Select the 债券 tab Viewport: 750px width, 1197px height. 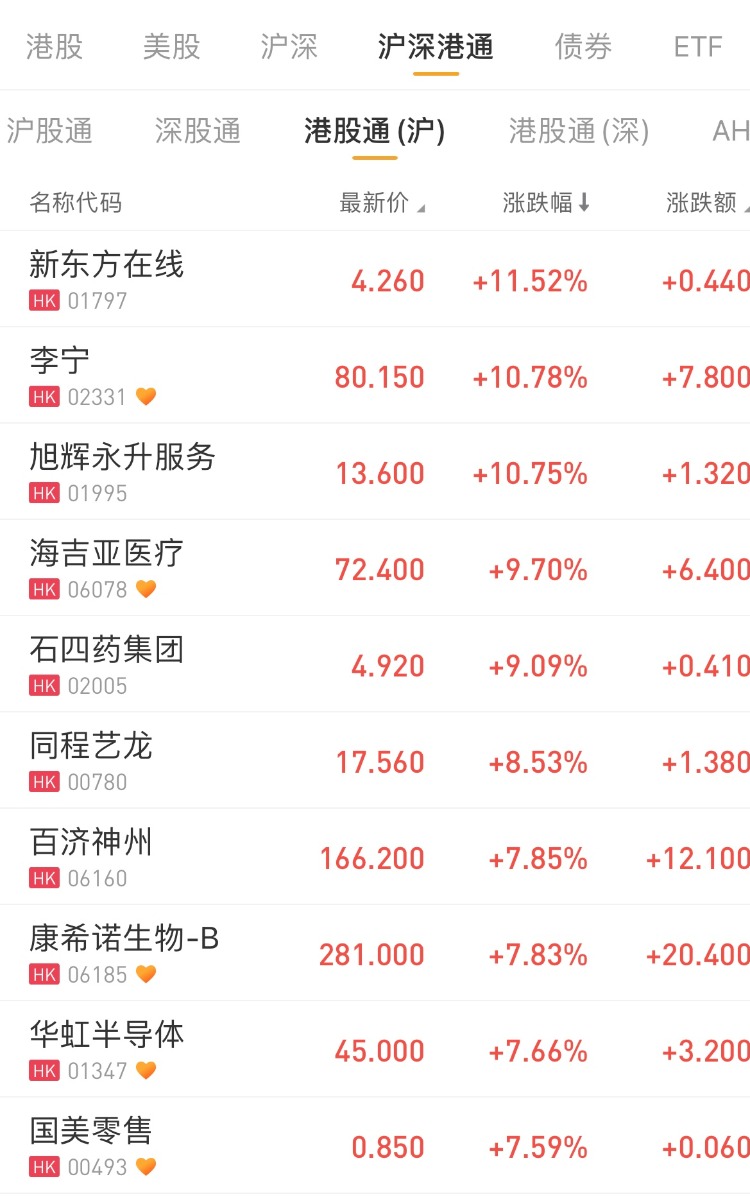[583, 47]
